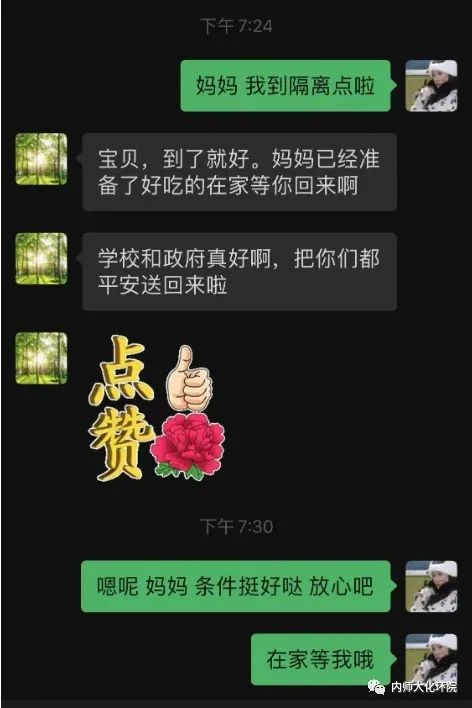Open the avatar beside 在家等我哦
This screenshot has height=708, width=472.
click(x=431, y=659)
